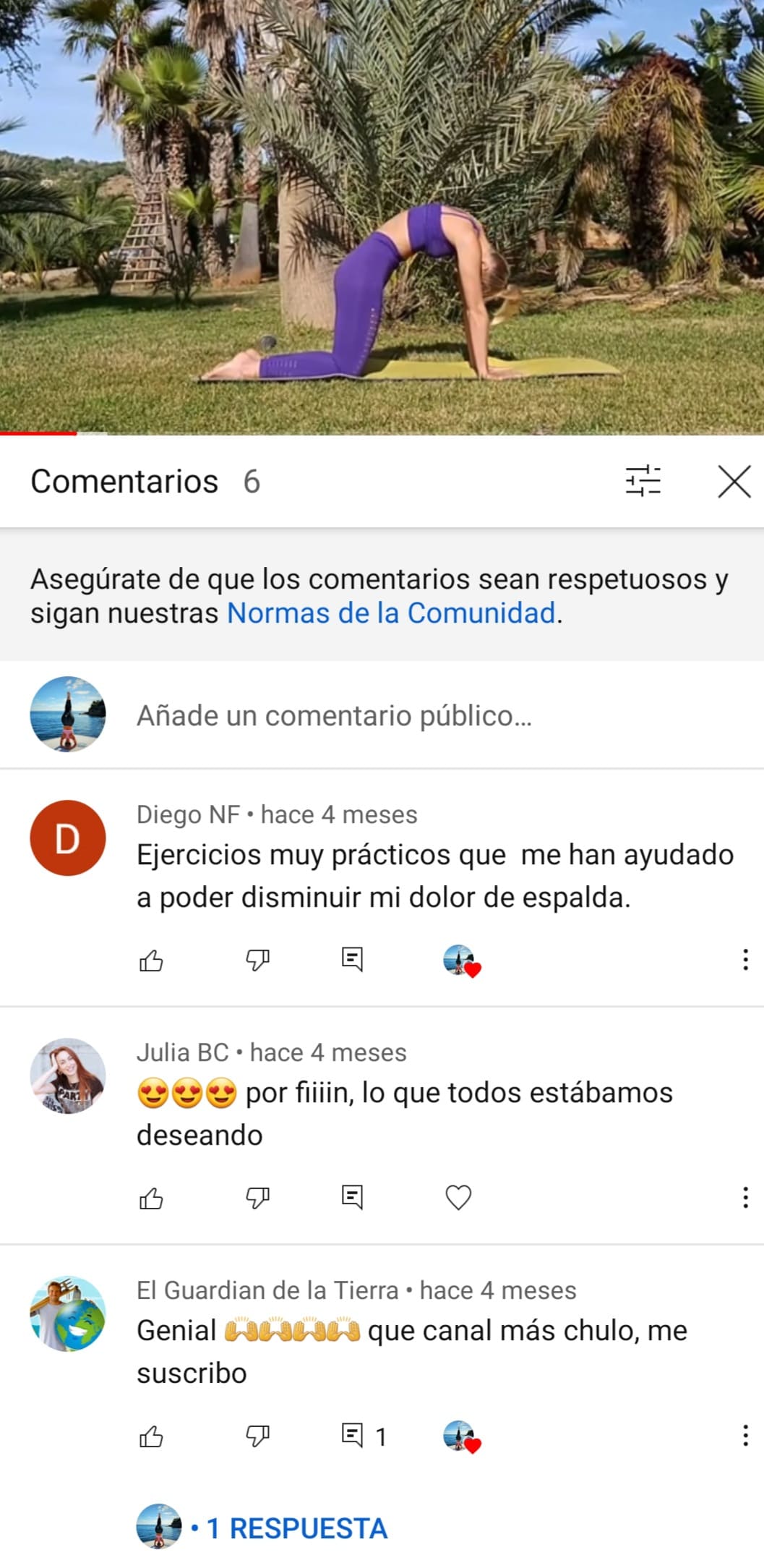Screen dimensions: 764x1568
Task: Open Julia BC's profile picture
Action: tap(68, 1076)
